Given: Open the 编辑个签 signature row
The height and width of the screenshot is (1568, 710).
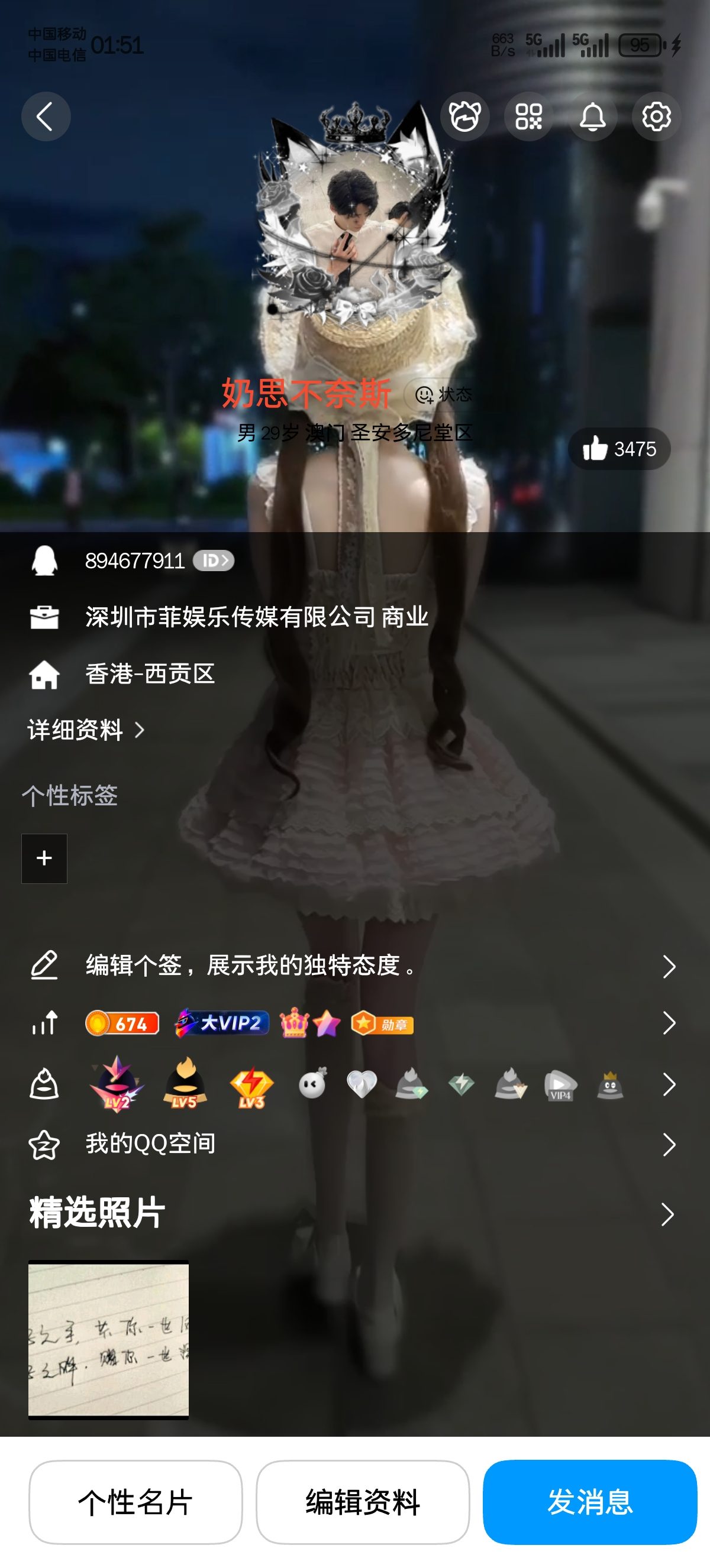Looking at the screenshot, I should pyautogui.click(x=354, y=966).
